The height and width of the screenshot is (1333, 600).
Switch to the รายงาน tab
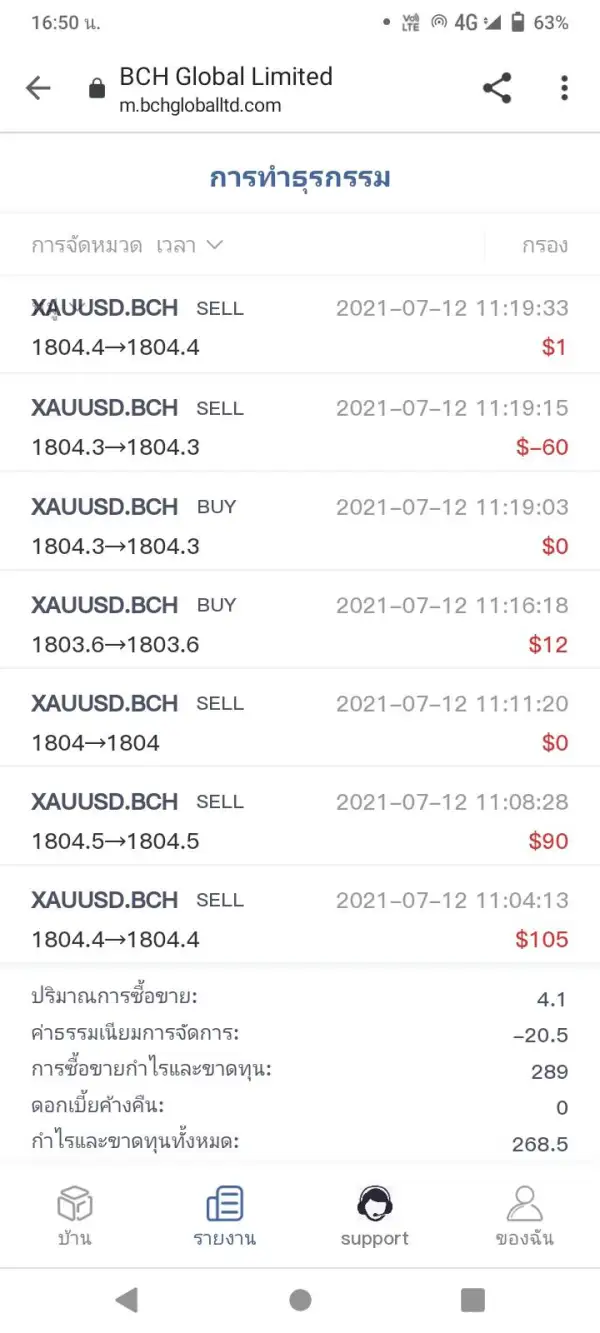coord(225,1217)
